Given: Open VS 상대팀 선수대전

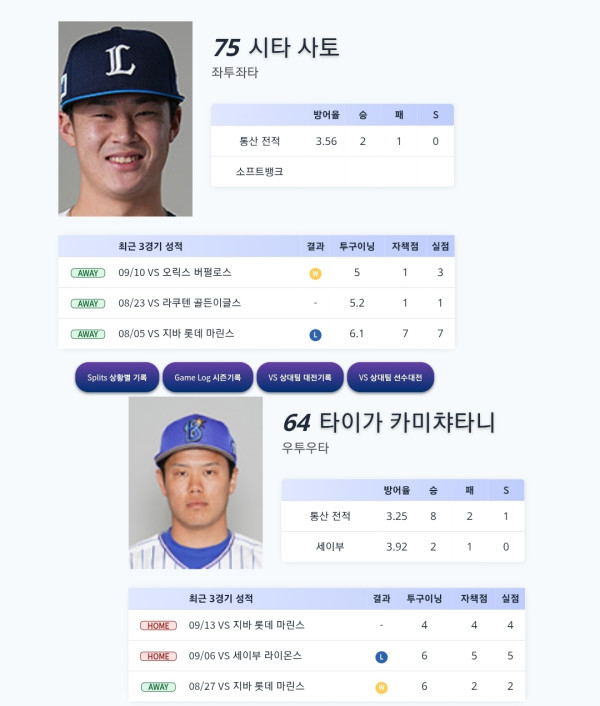Looking at the screenshot, I should point(390,377).
